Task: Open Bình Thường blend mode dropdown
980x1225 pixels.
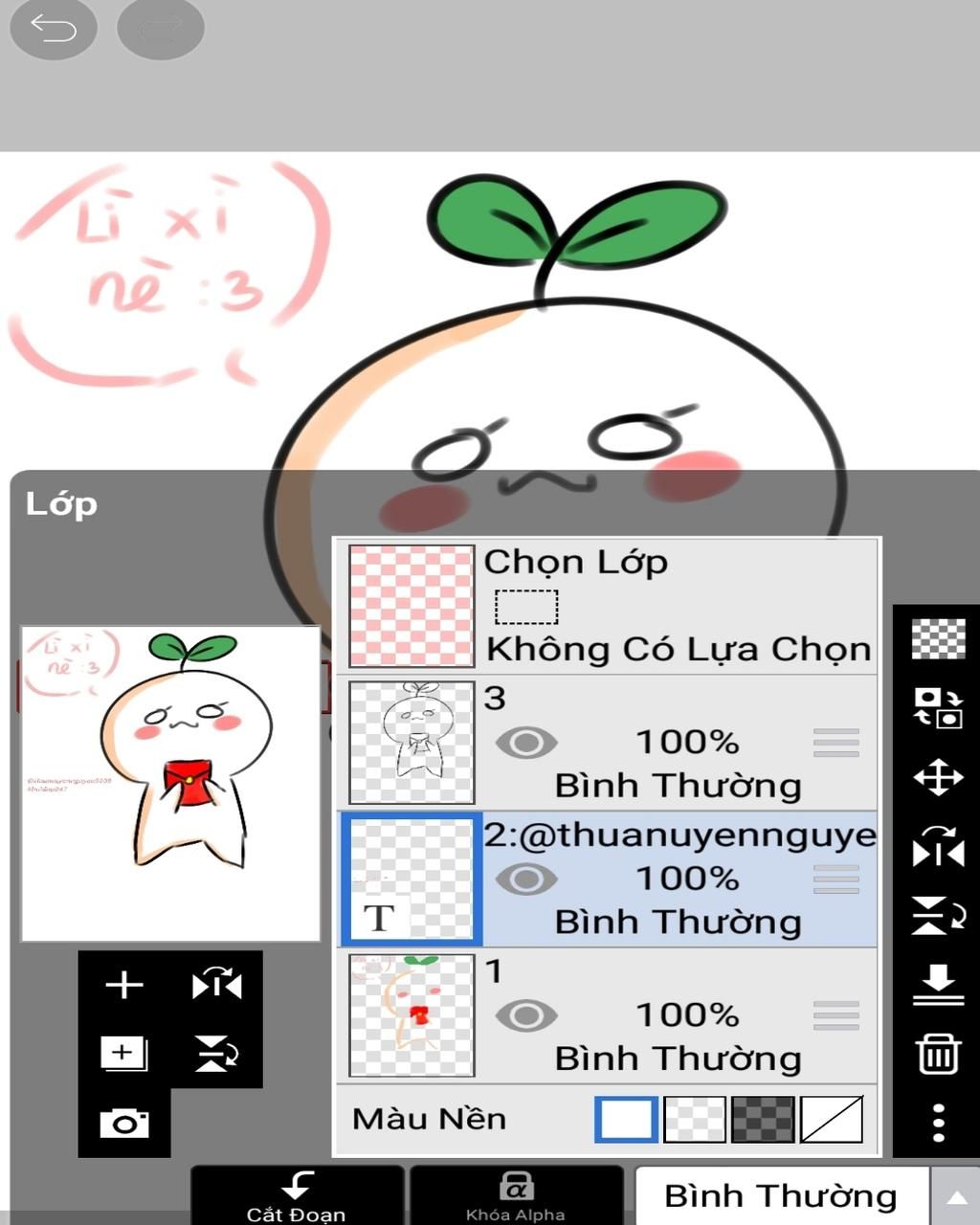Action: [782, 1196]
